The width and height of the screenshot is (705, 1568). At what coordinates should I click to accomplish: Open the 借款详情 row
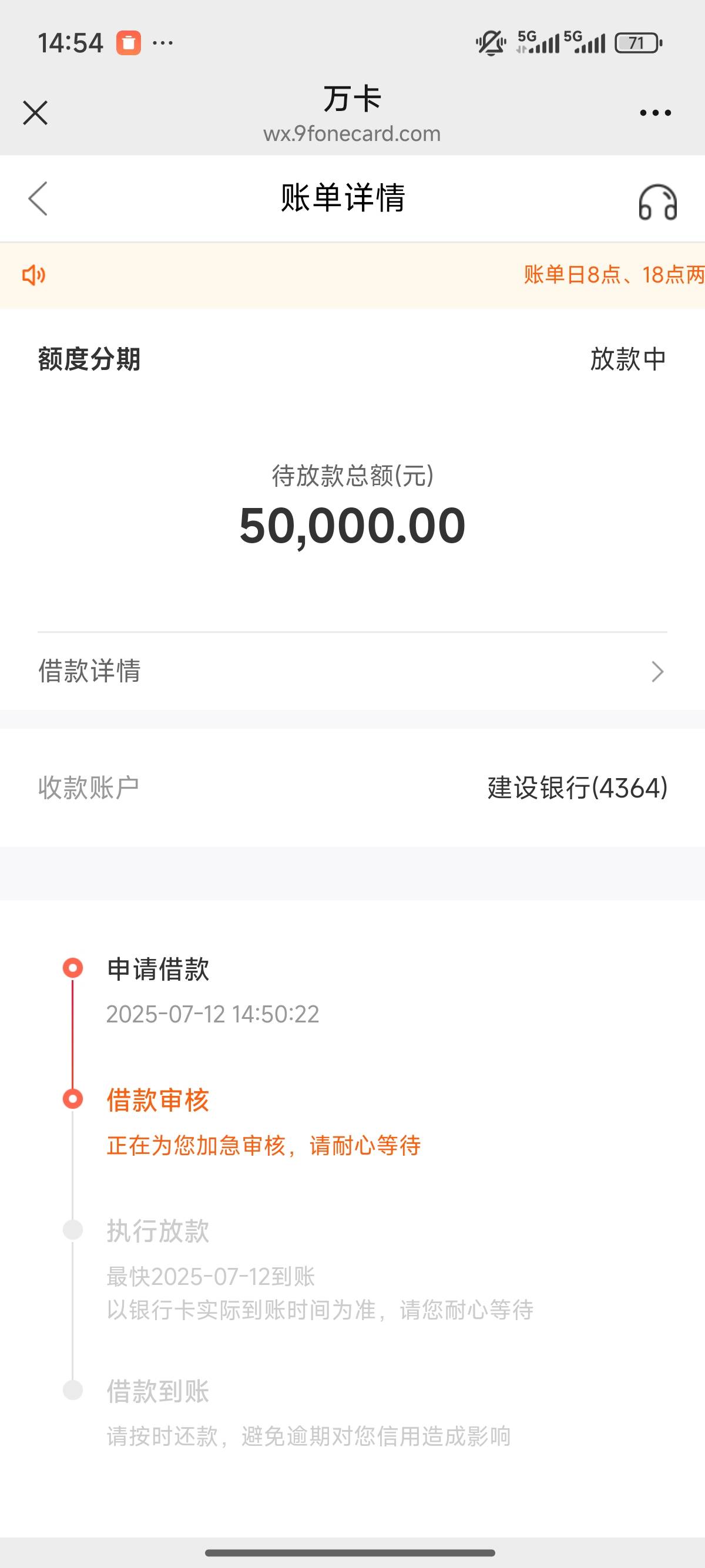(x=352, y=671)
